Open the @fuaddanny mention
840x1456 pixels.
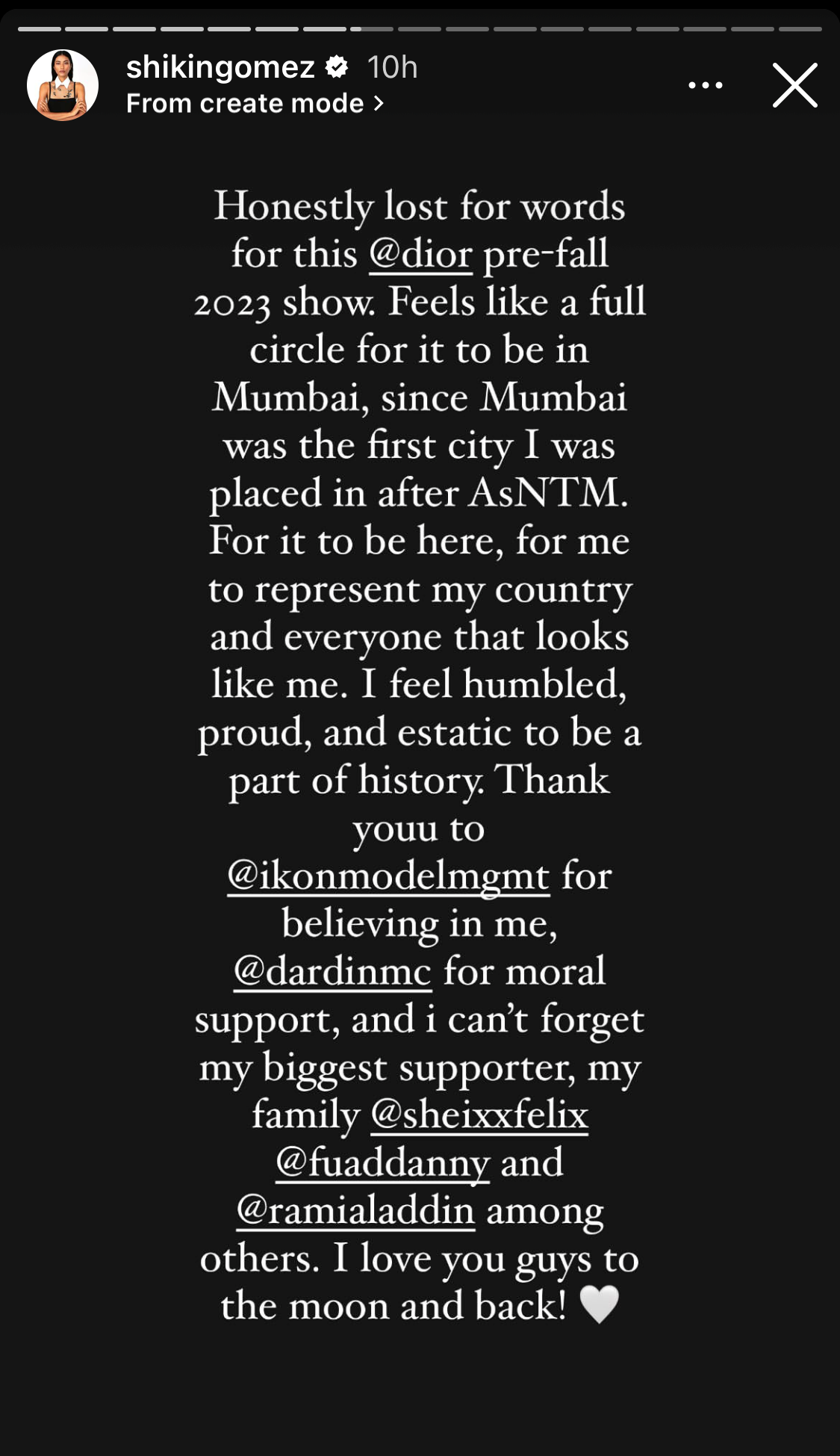tap(382, 1163)
